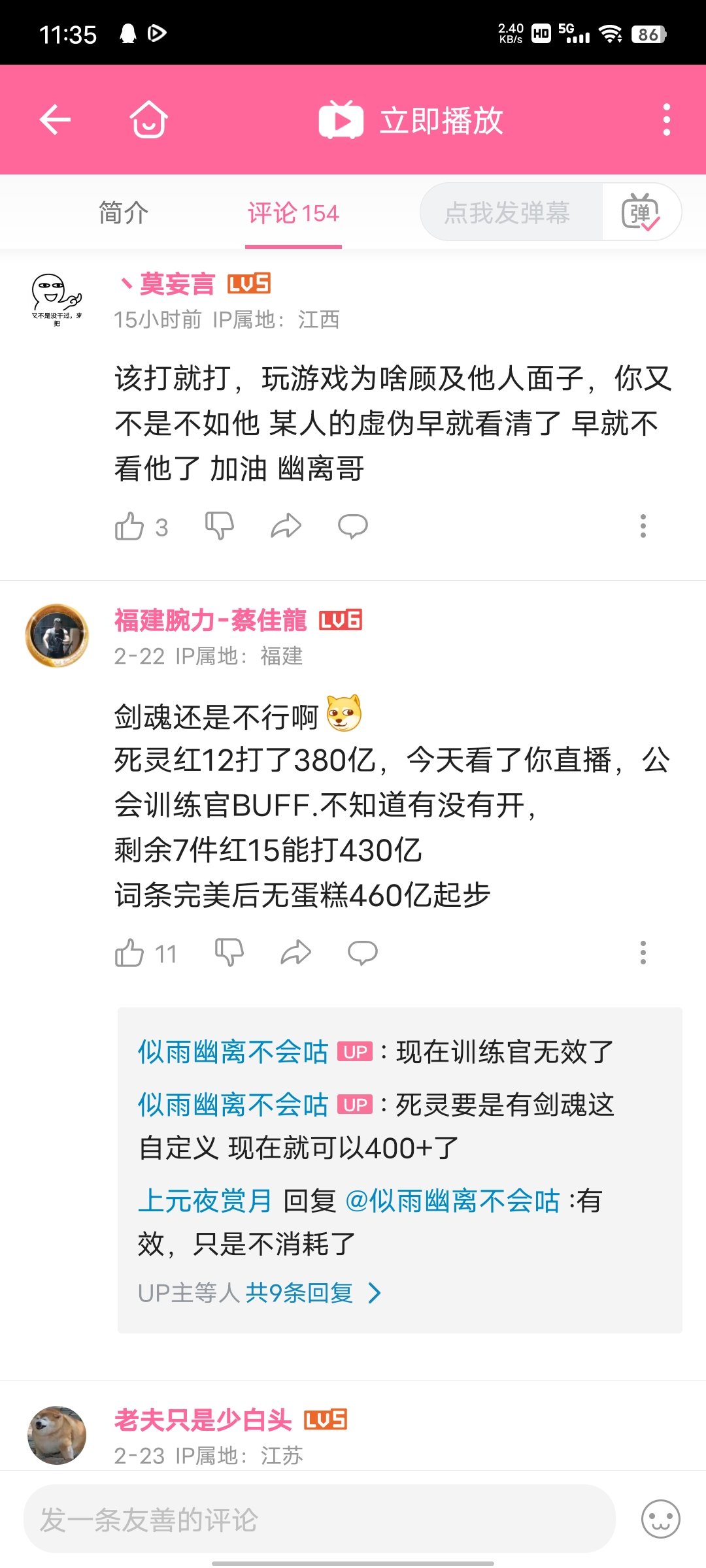The height and width of the screenshot is (1568, 706).
Task: Toggle the danmaku 弹 switch icon
Action: (641, 212)
